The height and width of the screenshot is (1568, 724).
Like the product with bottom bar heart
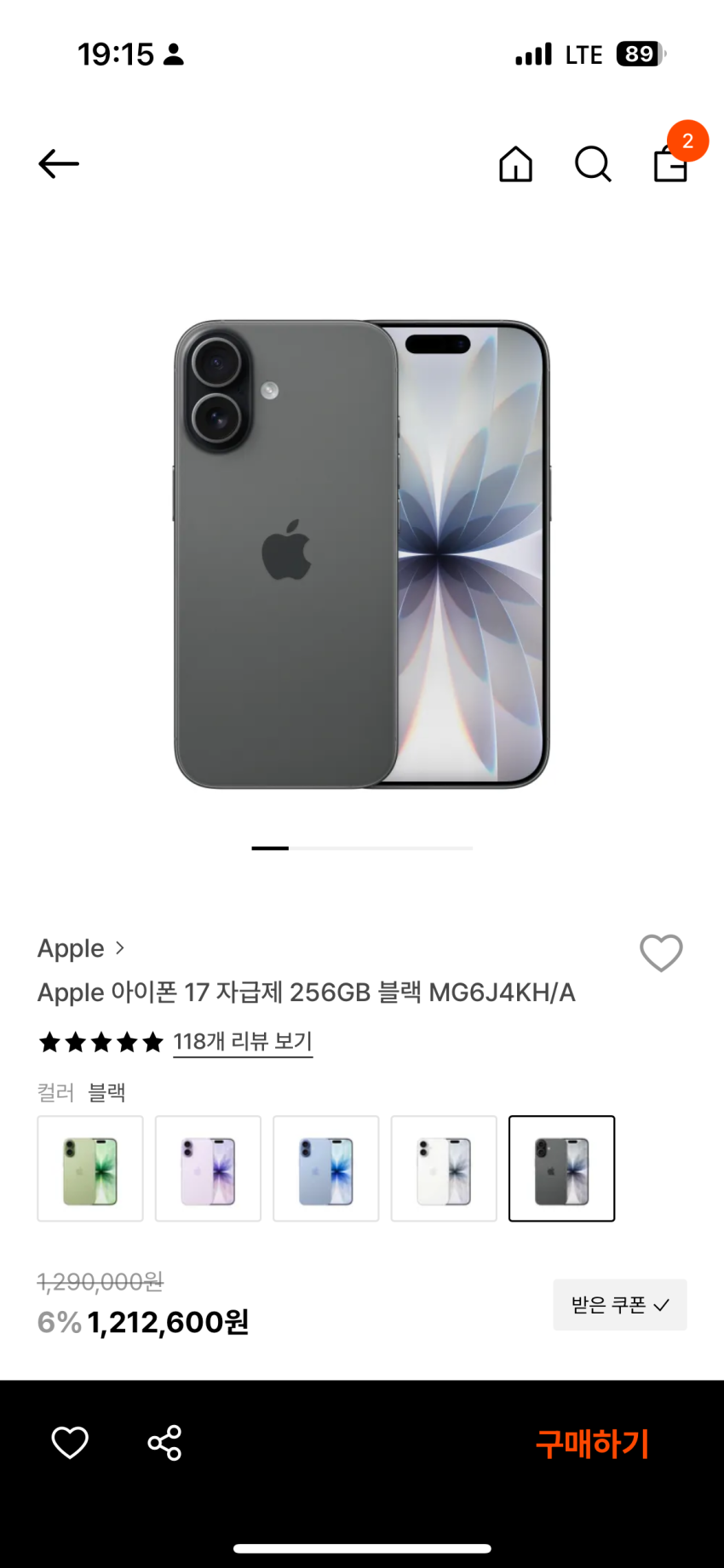[x=70, y=1443]
